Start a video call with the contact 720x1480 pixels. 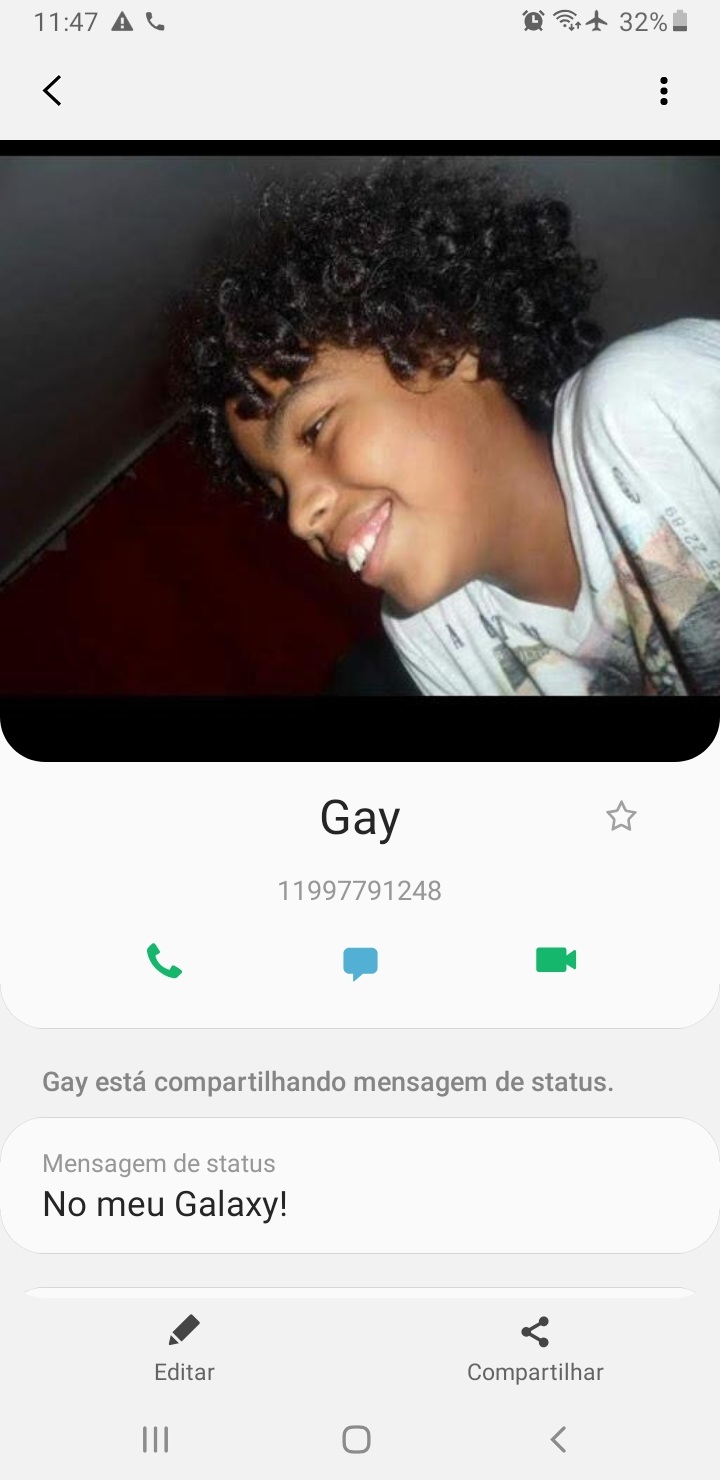pyautogui.click(x=556, y=960)
